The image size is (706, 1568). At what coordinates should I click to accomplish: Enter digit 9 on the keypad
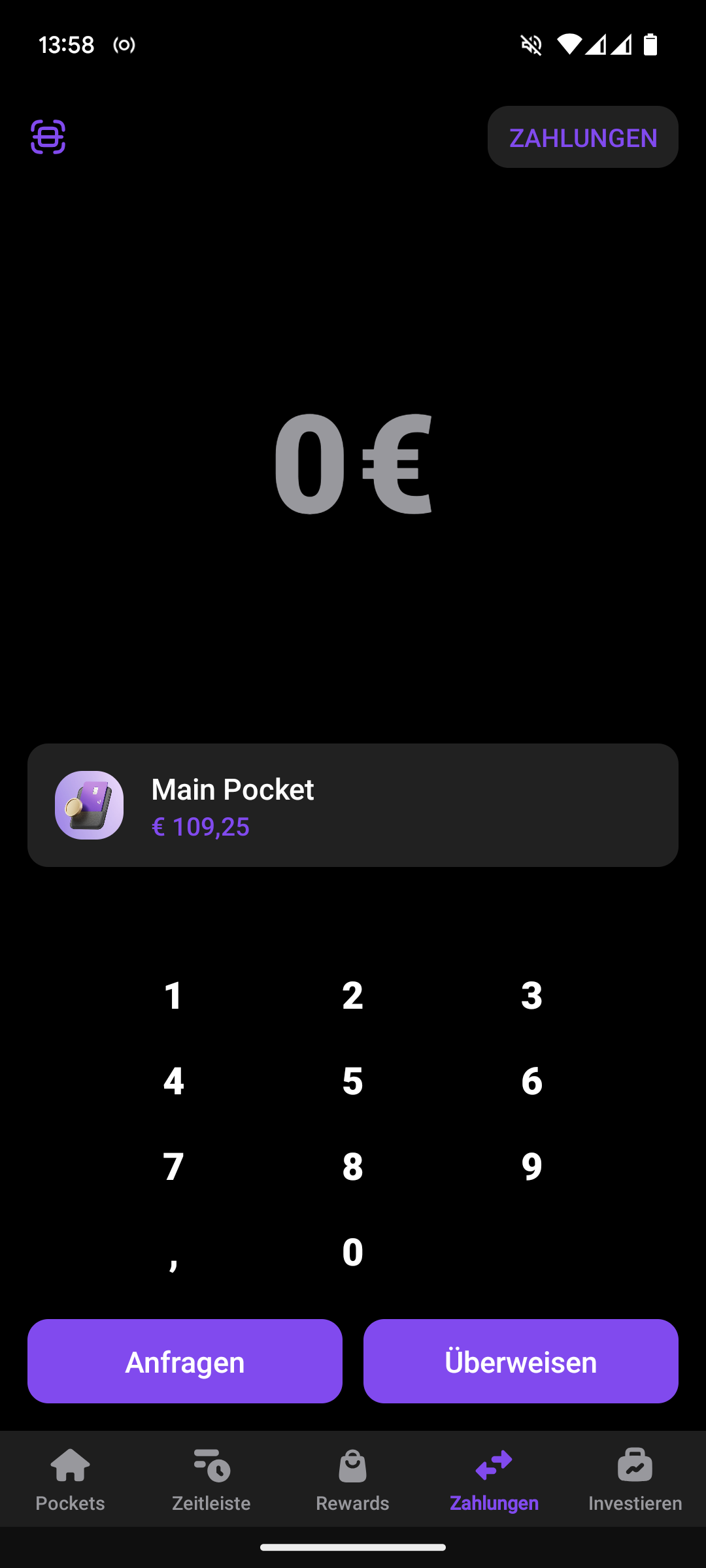(x=532, y=1167)
